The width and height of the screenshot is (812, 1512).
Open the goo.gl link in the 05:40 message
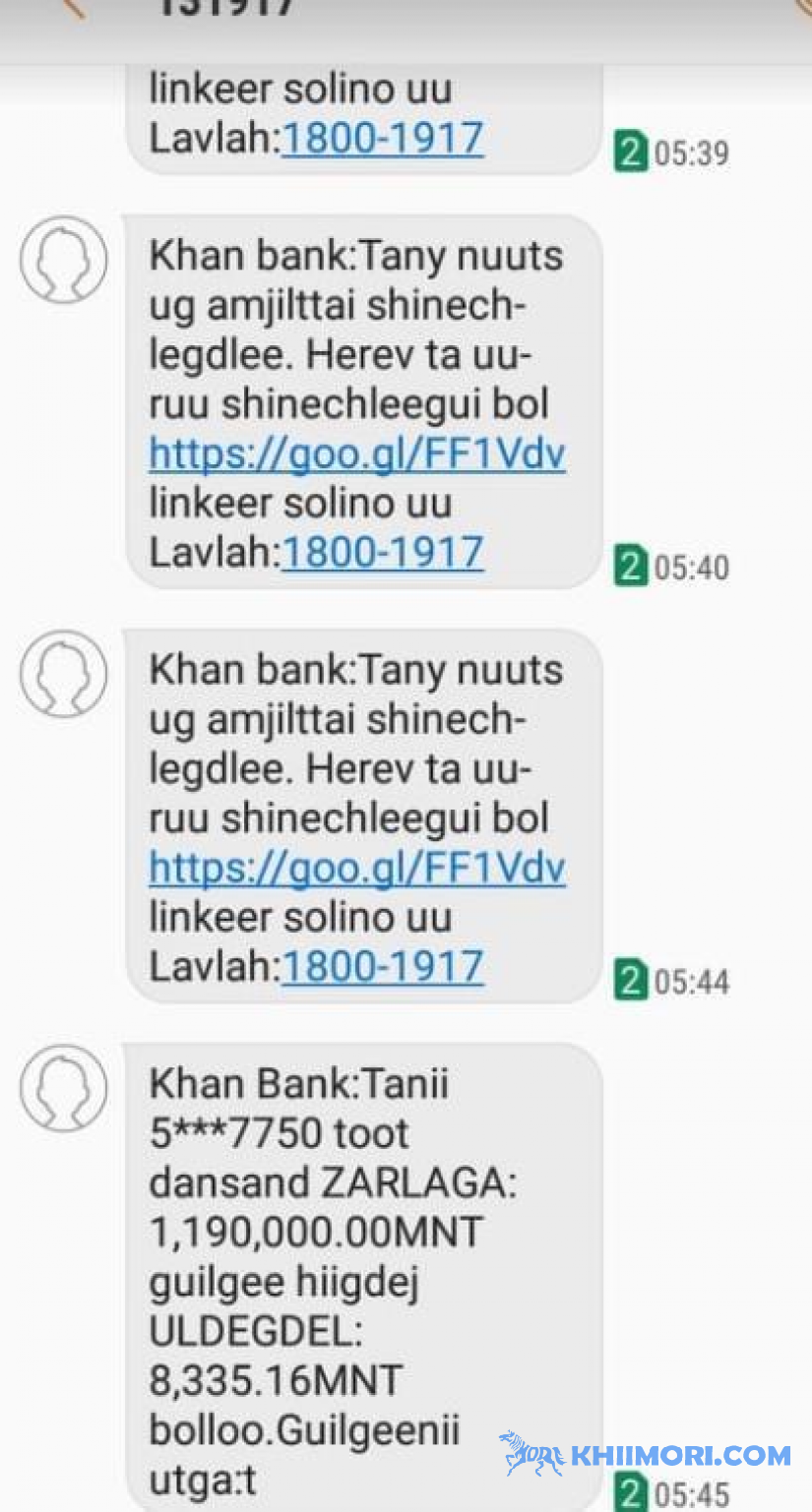[357, 454]
